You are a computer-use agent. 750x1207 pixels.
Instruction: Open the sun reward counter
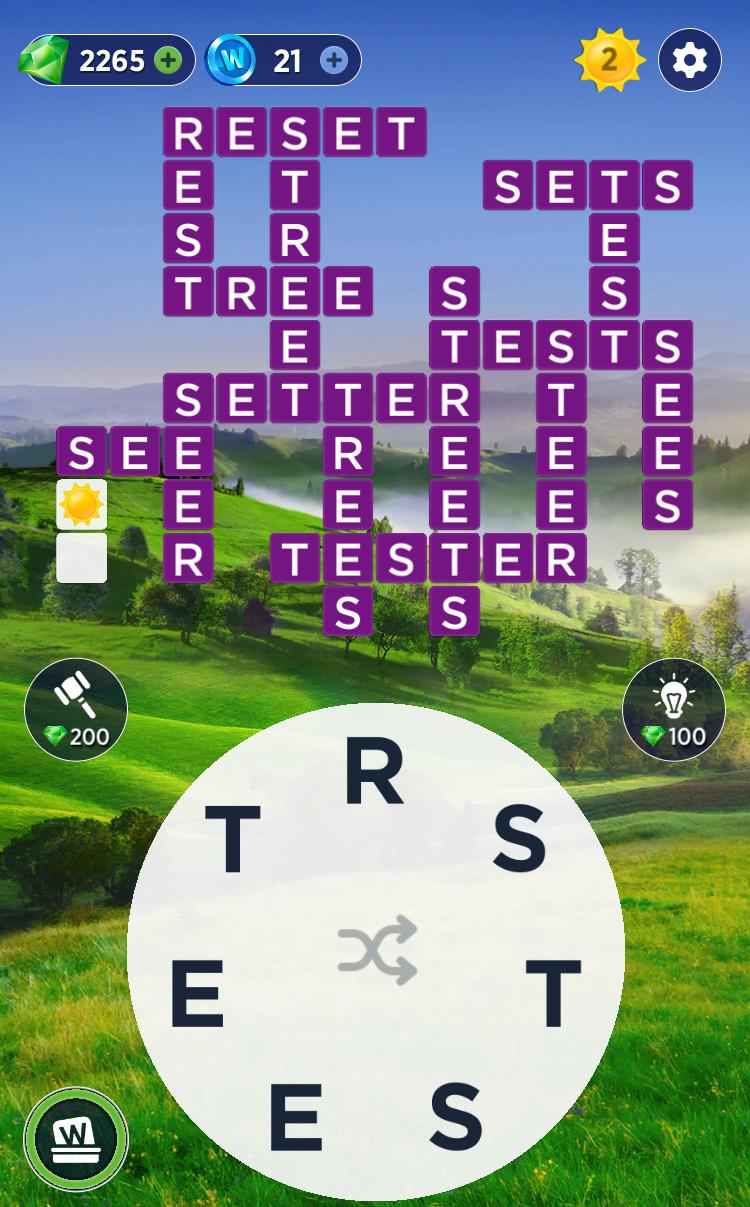click(x=609, y=61)
